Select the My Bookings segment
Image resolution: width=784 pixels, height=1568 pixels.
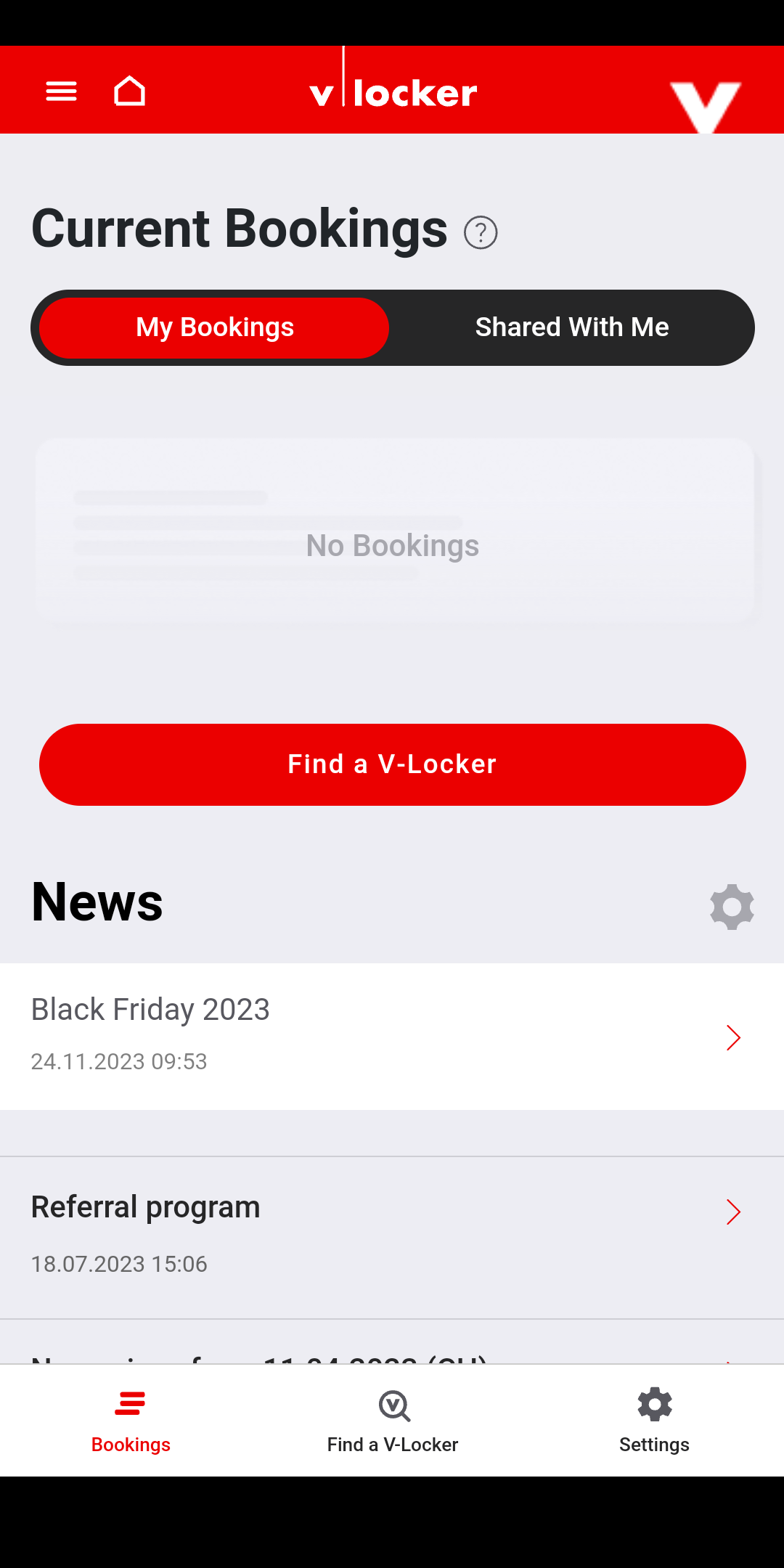click(215, 327)
